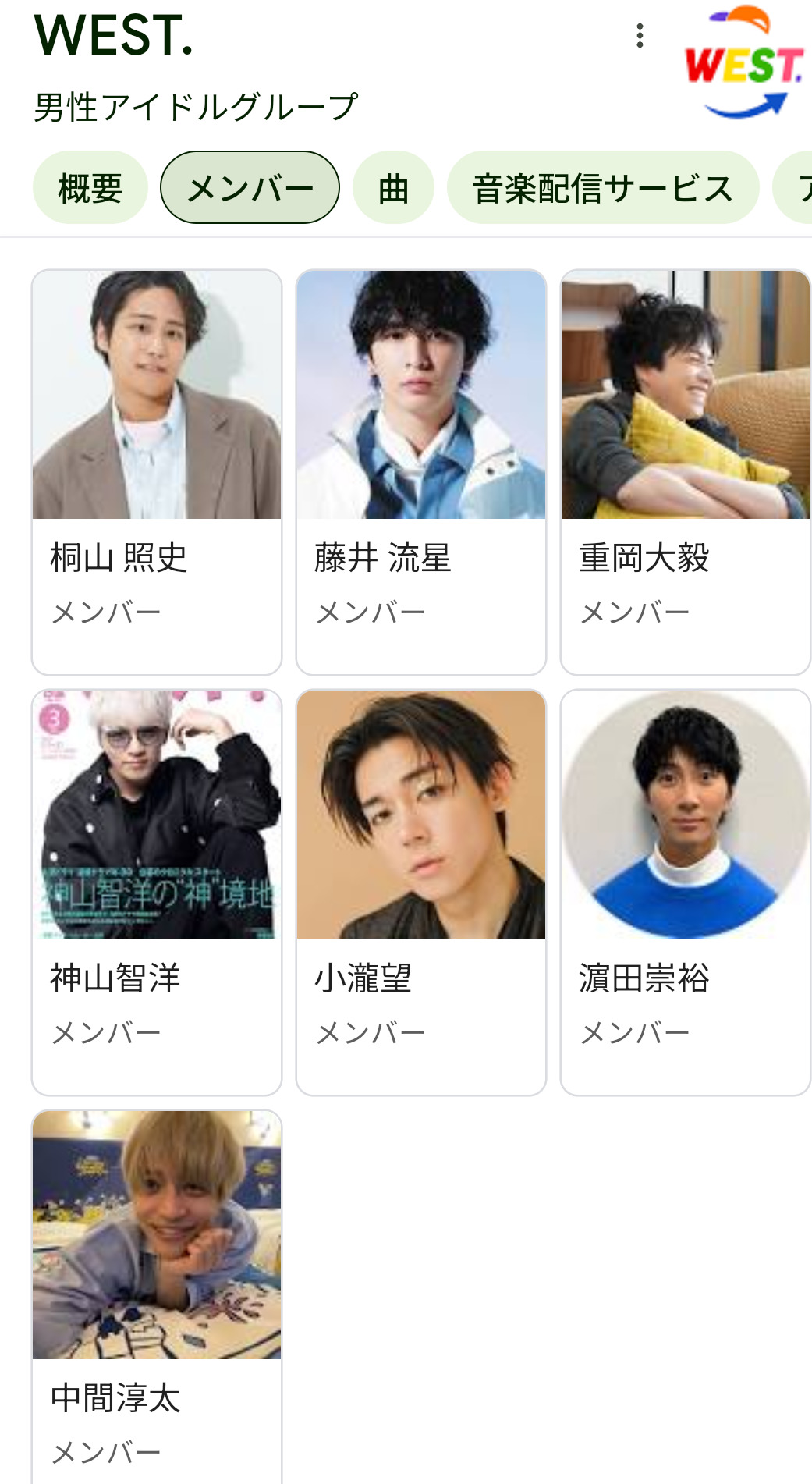Open the three-dot overflow menu
Viewport: 812px width, 1484px height.
point(640,36)
